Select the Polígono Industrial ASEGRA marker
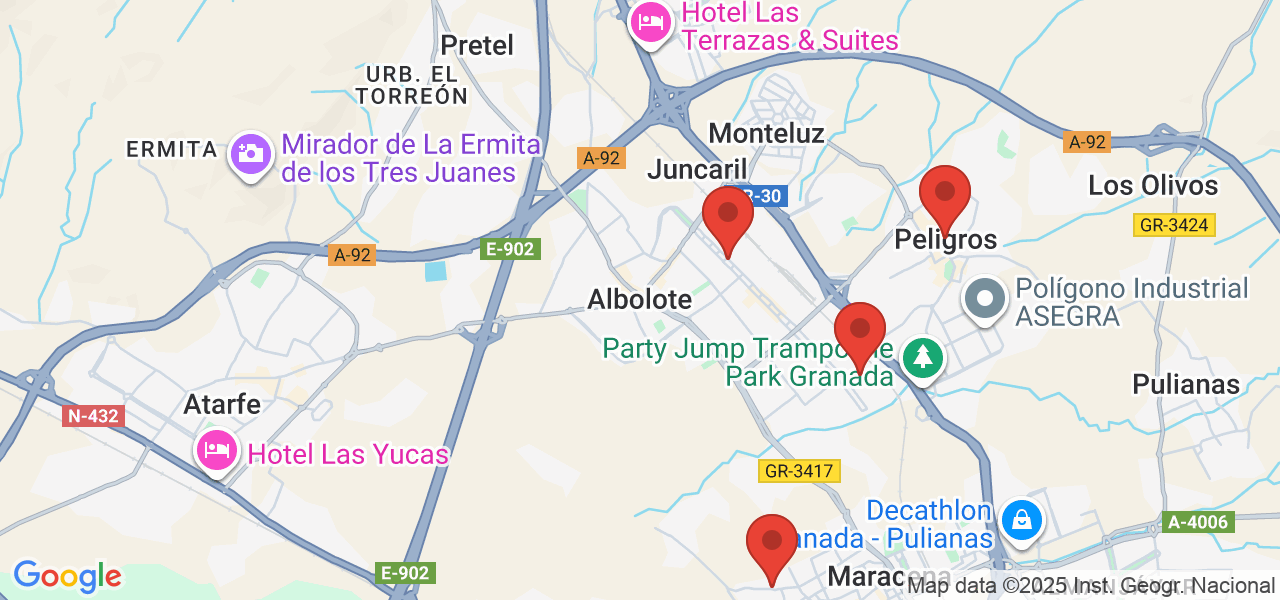The height and width of the screenshot is (600, 1280). coord(985,299)
